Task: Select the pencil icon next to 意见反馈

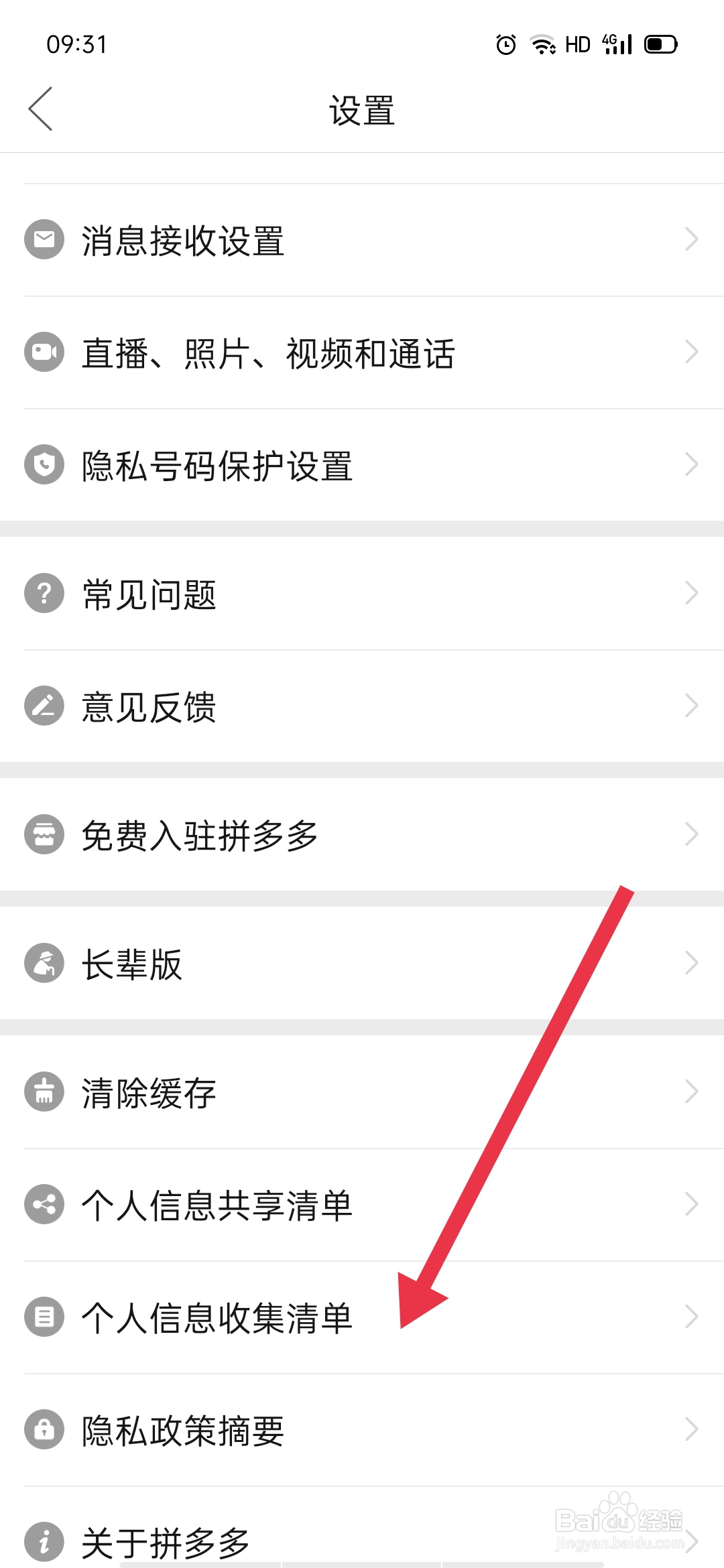Action: point(44,705)
